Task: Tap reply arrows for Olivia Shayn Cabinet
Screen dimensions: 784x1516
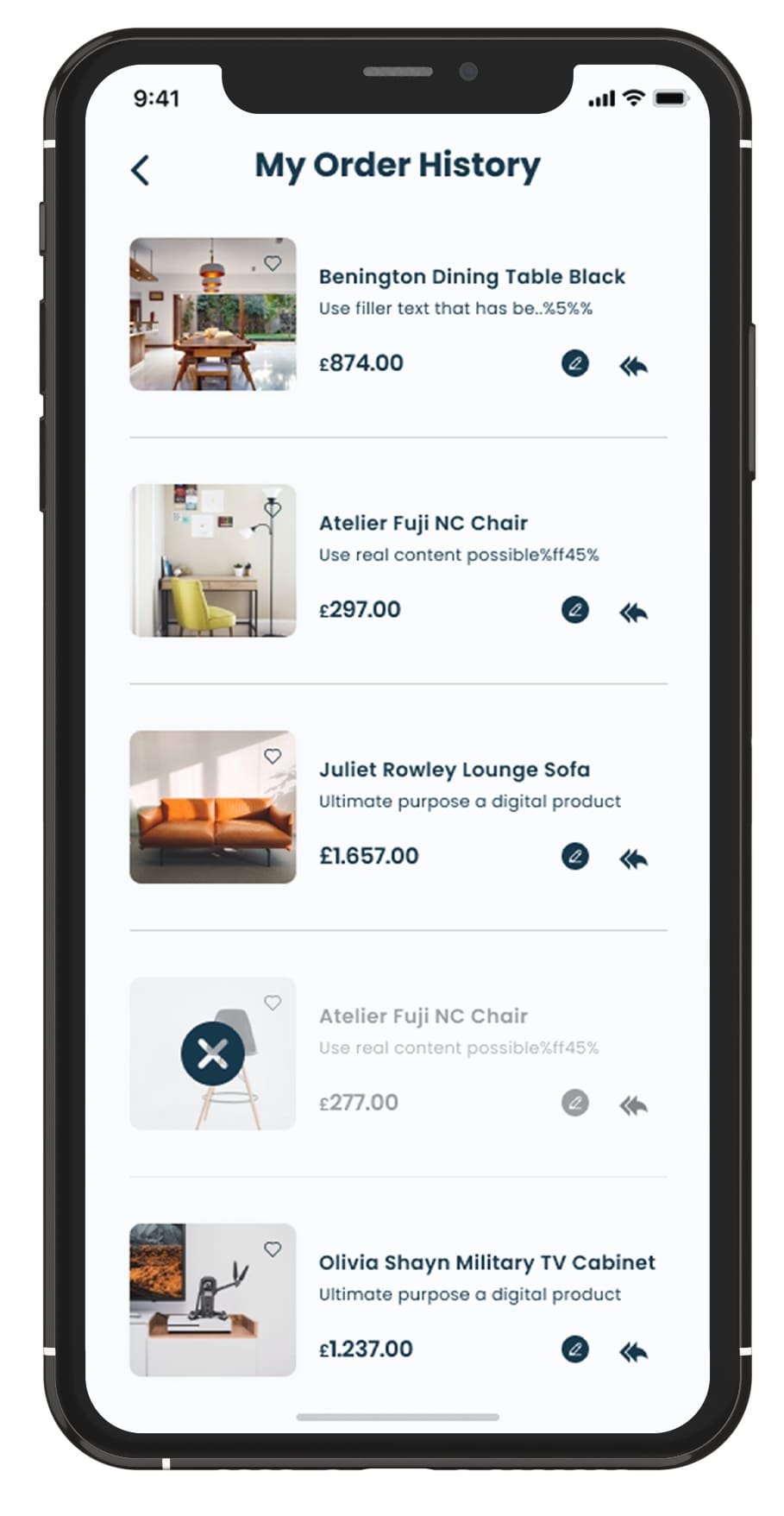Action: coord(633,1352)
